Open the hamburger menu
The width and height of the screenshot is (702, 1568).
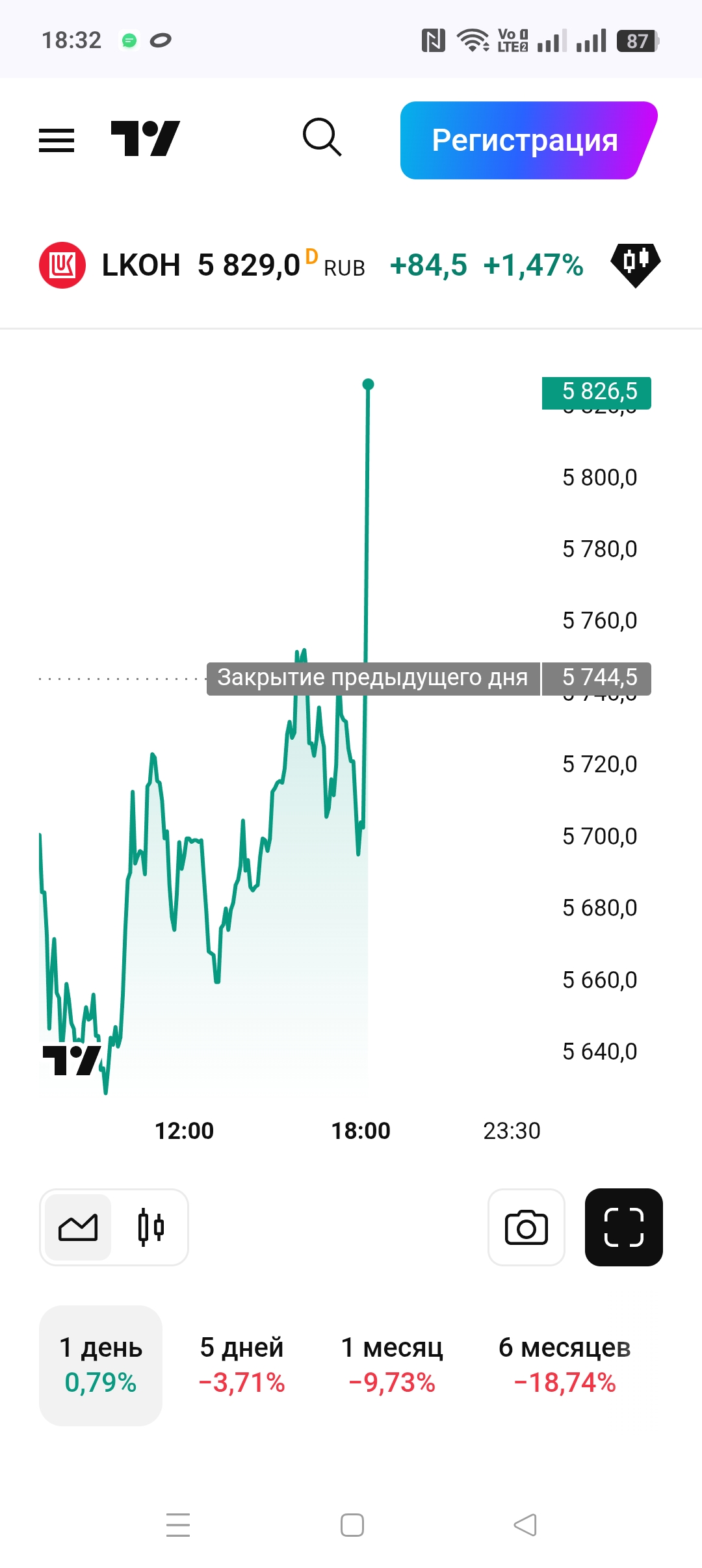click(57, 140)
